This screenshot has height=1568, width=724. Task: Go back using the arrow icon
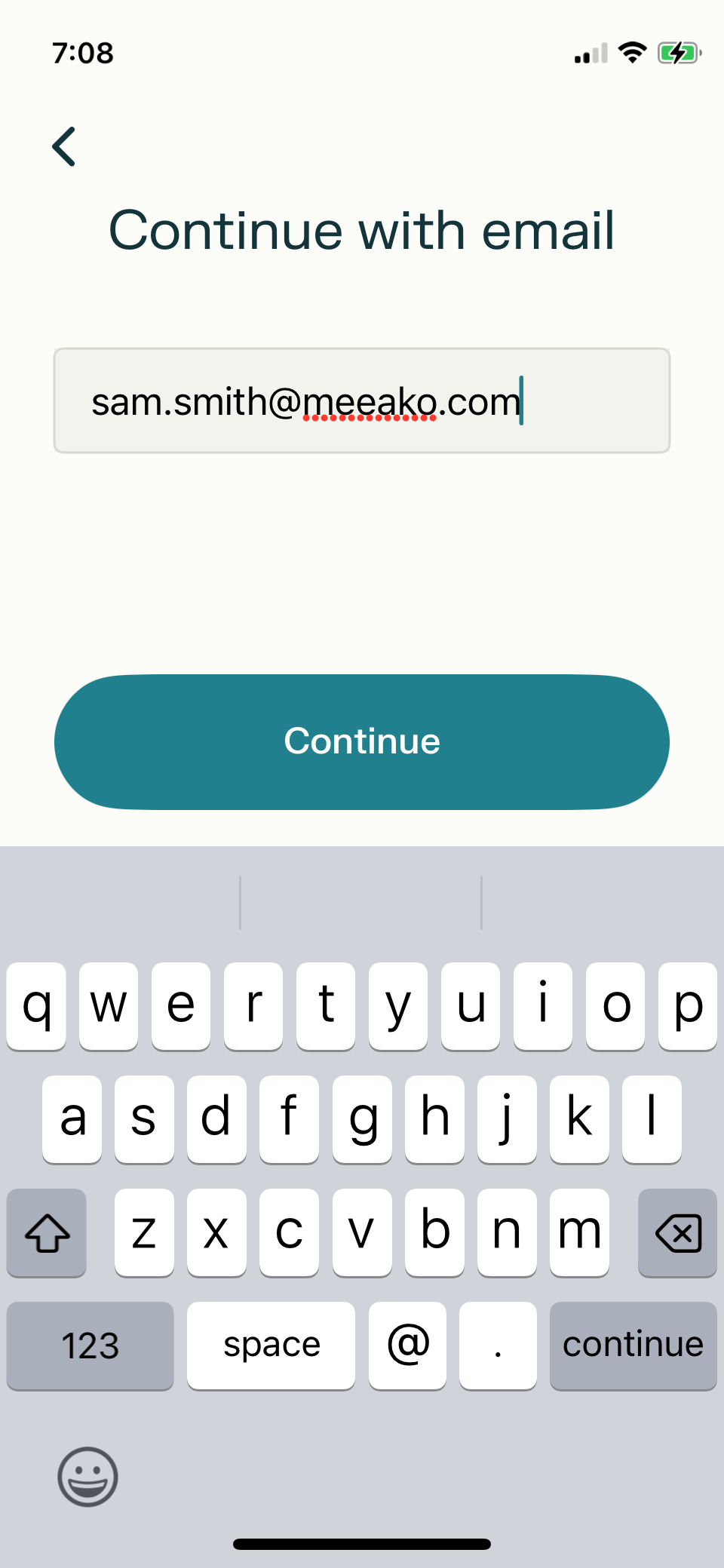(64, 146)
